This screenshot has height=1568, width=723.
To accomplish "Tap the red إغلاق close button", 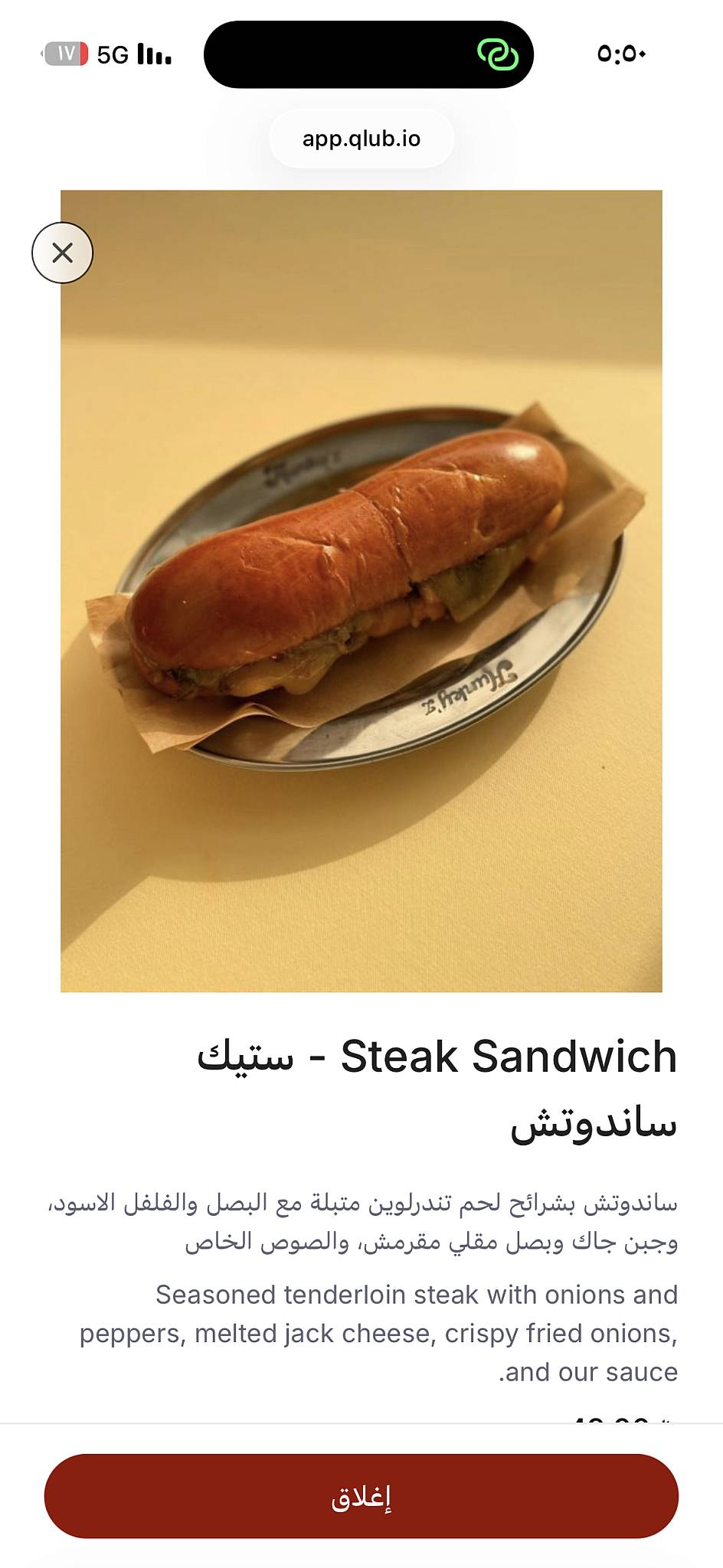I will pyautogui.click(x=361, y=1496).
